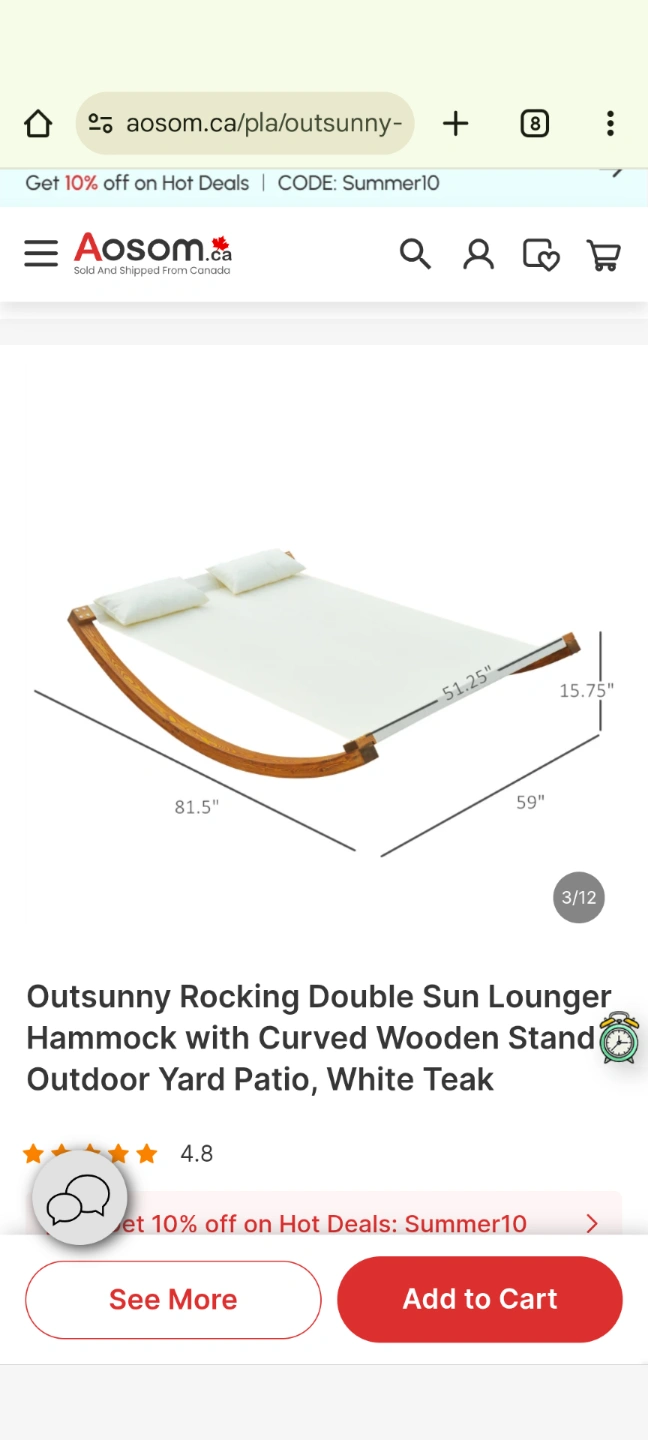The height and width of the screenshot is (1440, 648).
Task: Tap the alarm clock floating icon
Action: 619,1038
